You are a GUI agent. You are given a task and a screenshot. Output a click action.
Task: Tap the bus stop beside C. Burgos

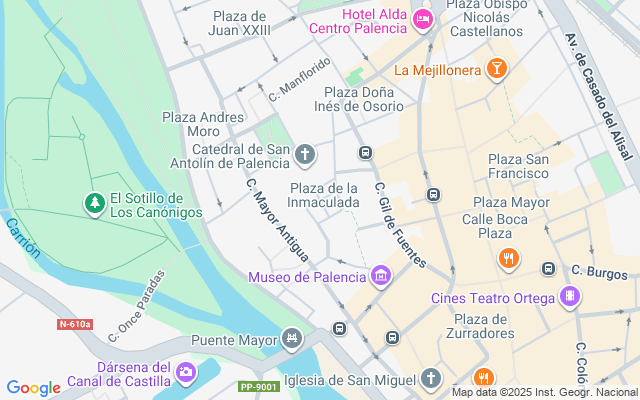[549, 269]
